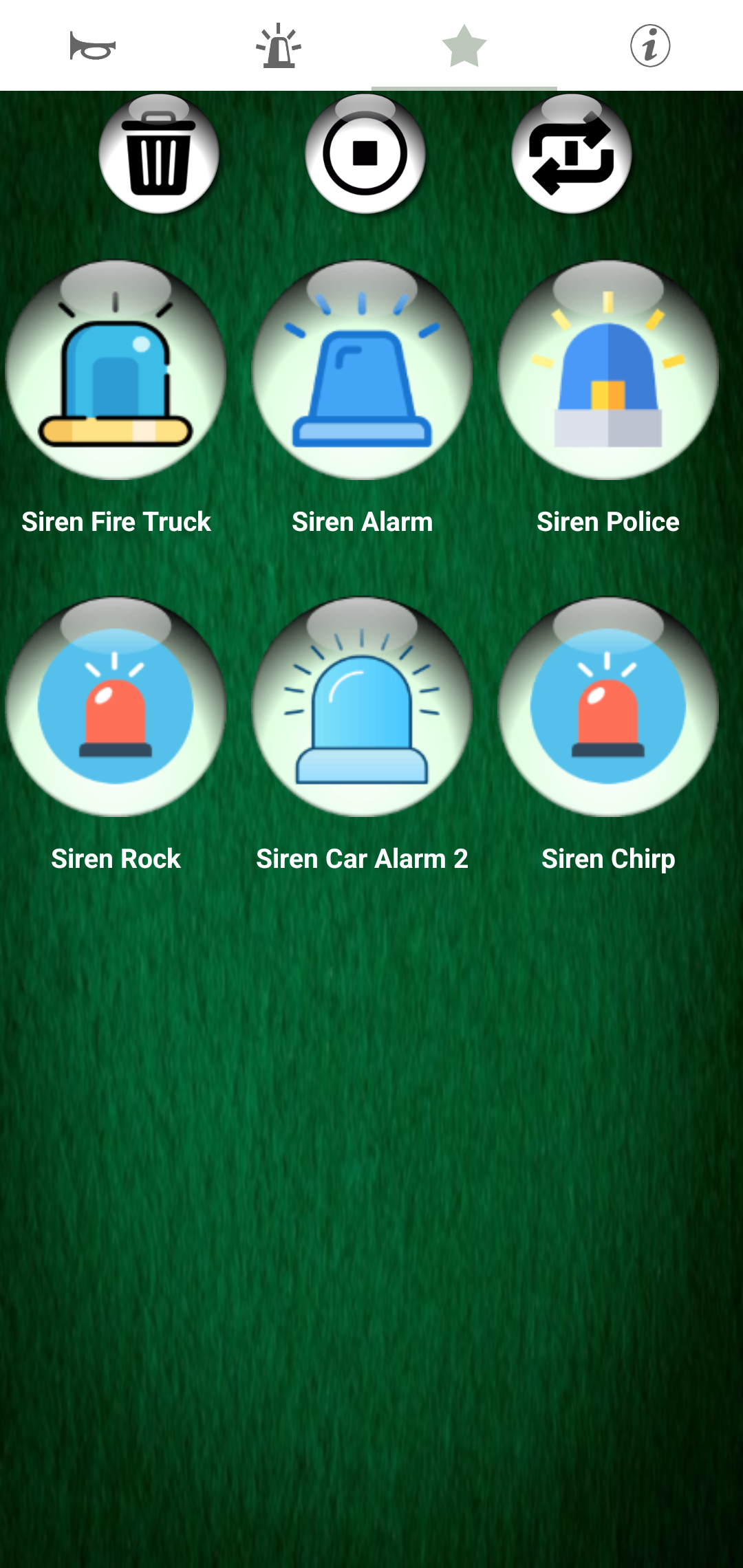Tap the active tab underline indicator

pos(464,87)
